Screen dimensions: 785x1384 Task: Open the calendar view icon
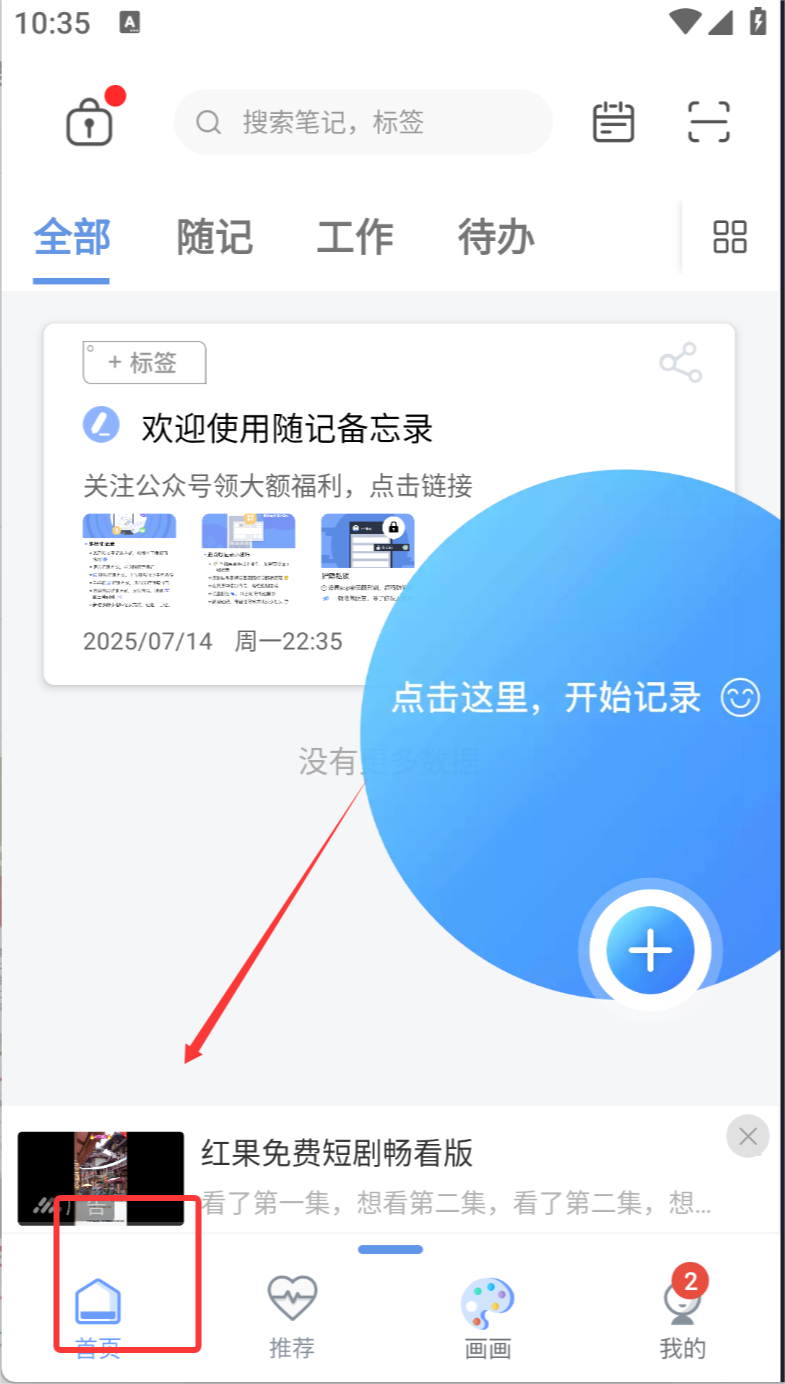coord(613,122)
